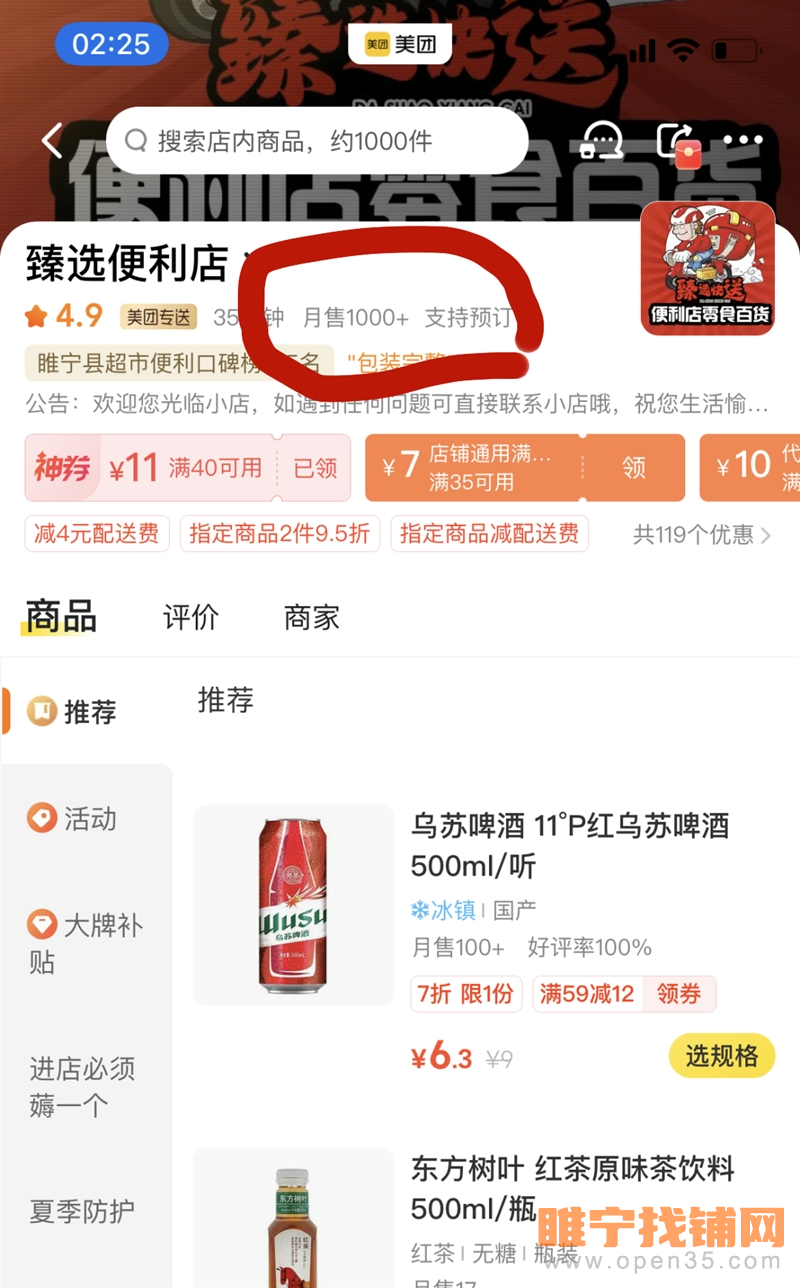View the ¥11 神券 coupon
The height and width of the screenshot is (1288, 800).
pos(187,467)
